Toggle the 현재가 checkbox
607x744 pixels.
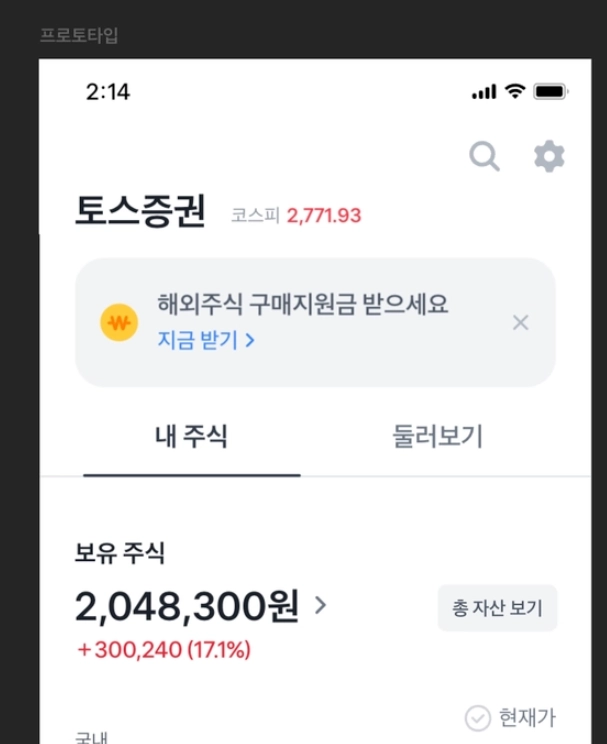(478, 718)
